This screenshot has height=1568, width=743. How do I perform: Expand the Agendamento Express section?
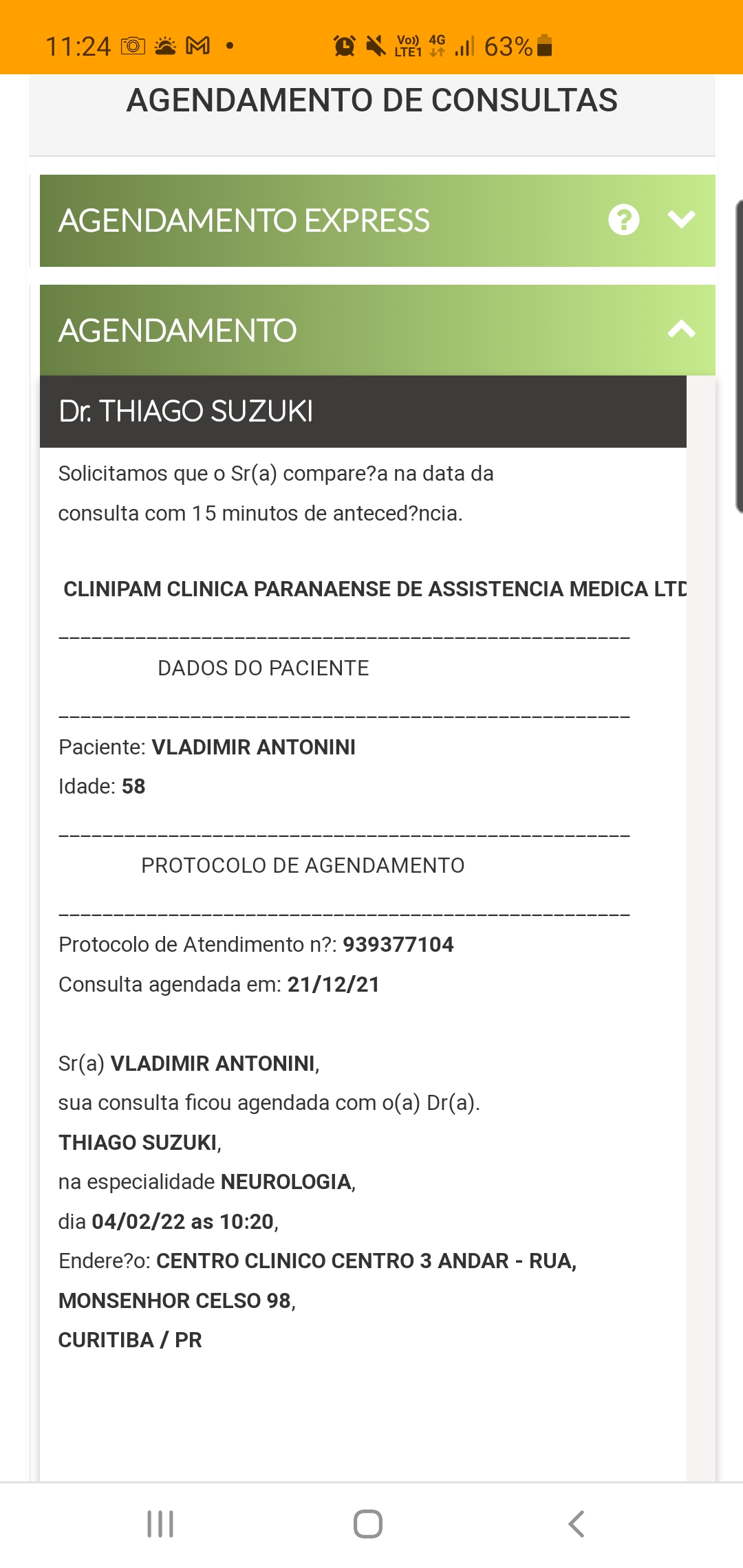(681, 220)
